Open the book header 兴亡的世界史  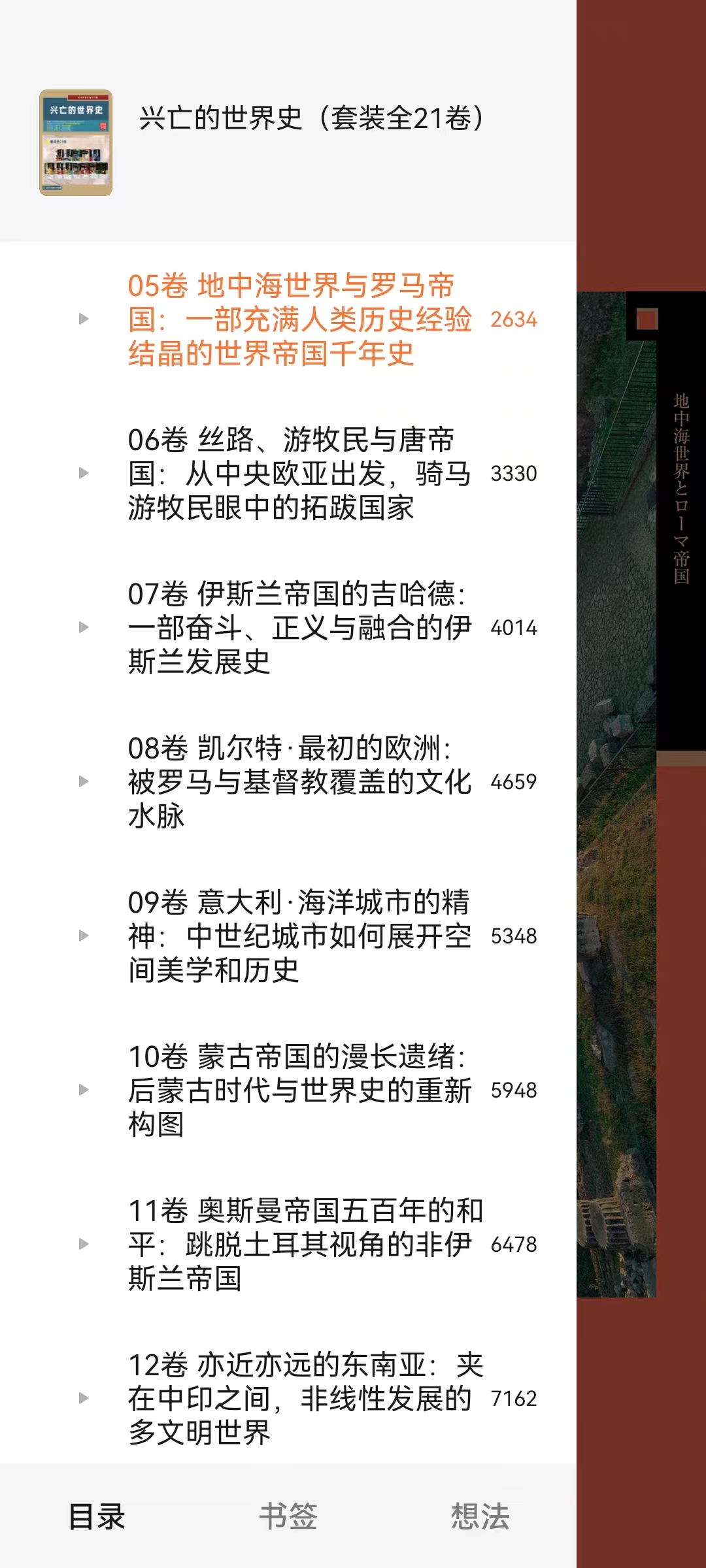tap(311, 118)
